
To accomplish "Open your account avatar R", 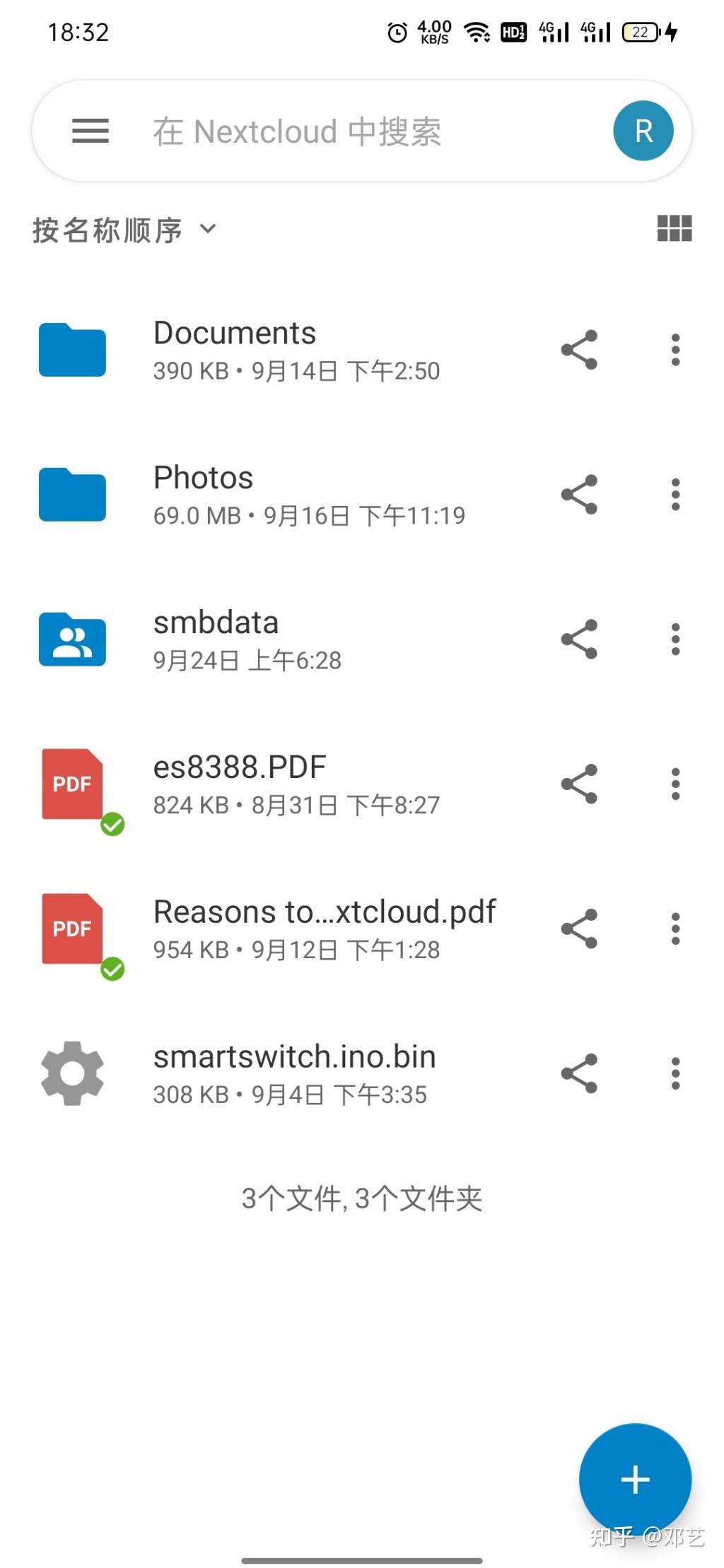I will (643, 130).
